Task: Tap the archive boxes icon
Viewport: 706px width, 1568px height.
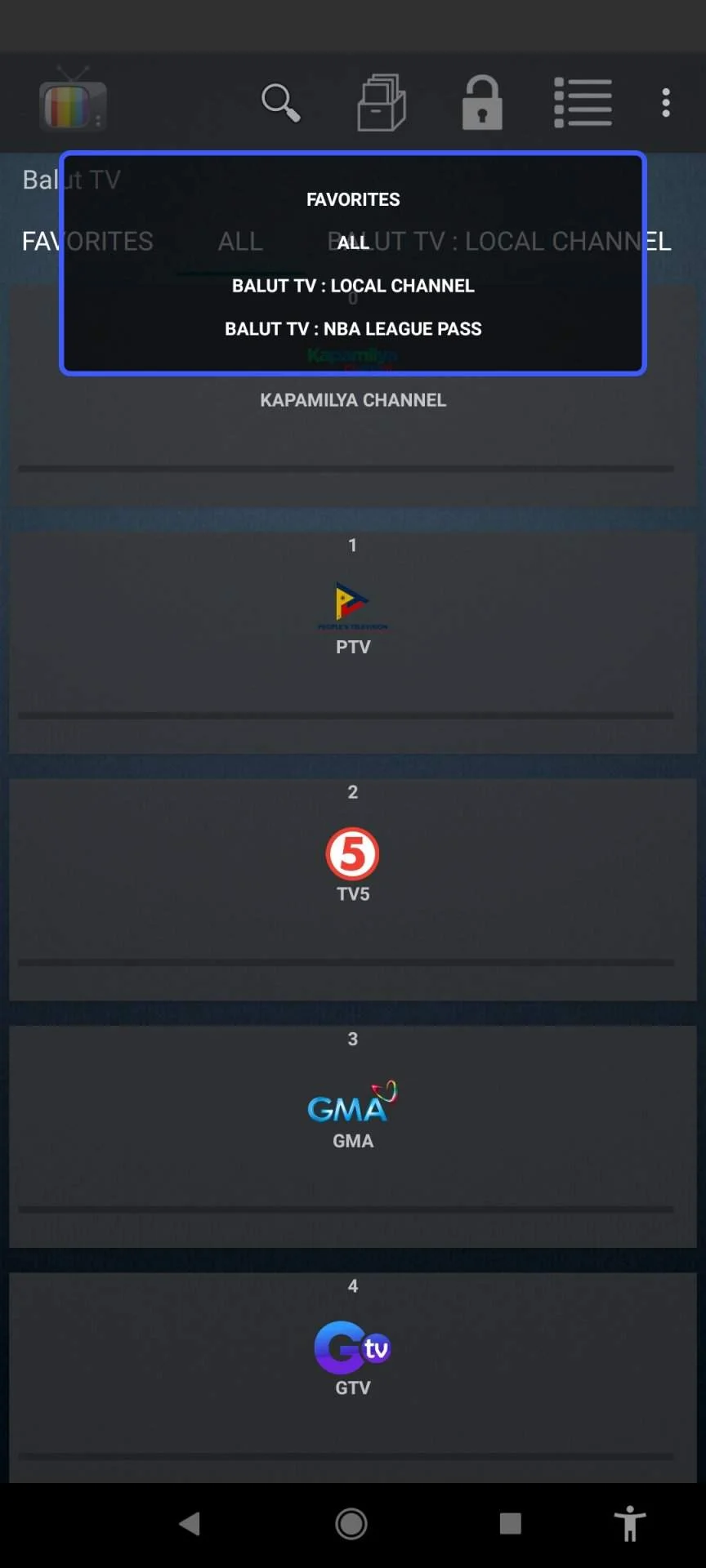Action: (x=382, y=103)
